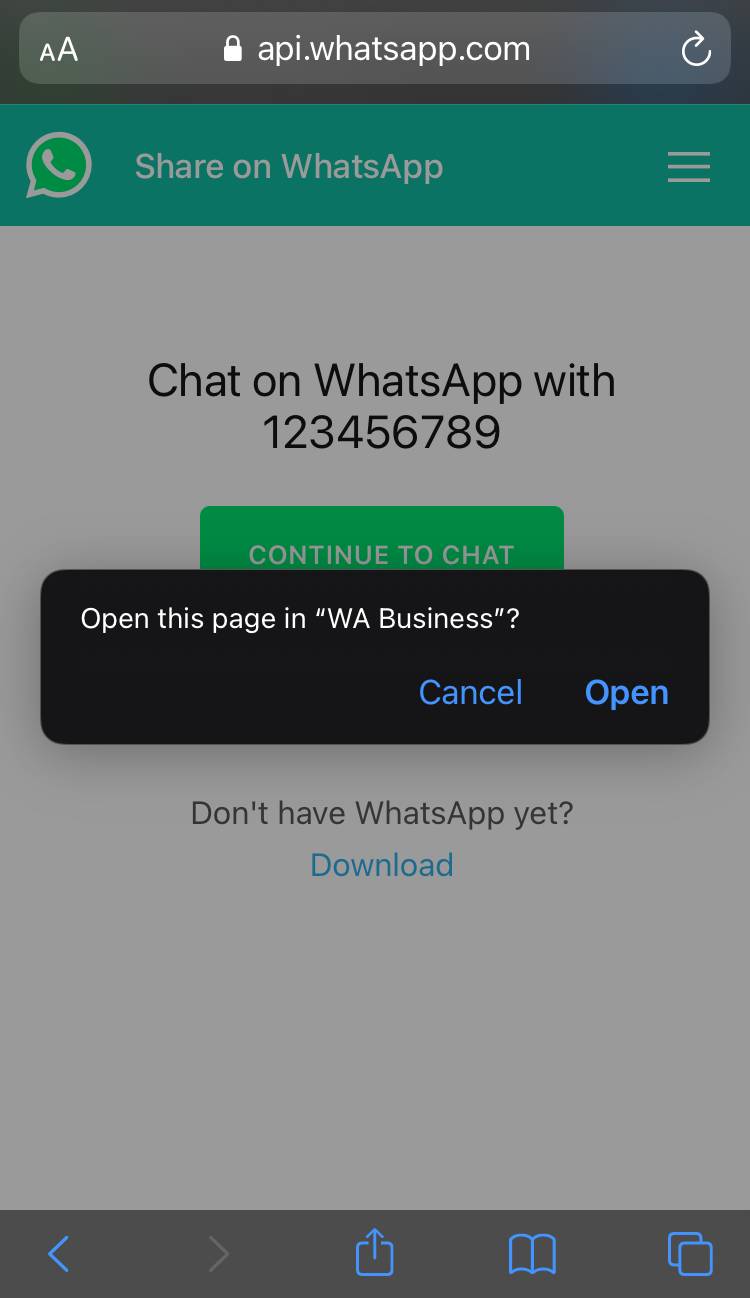Viewport: 750px width, 1298px height.
Task: Go back to the previous page
Action: tap(59, 1254)
